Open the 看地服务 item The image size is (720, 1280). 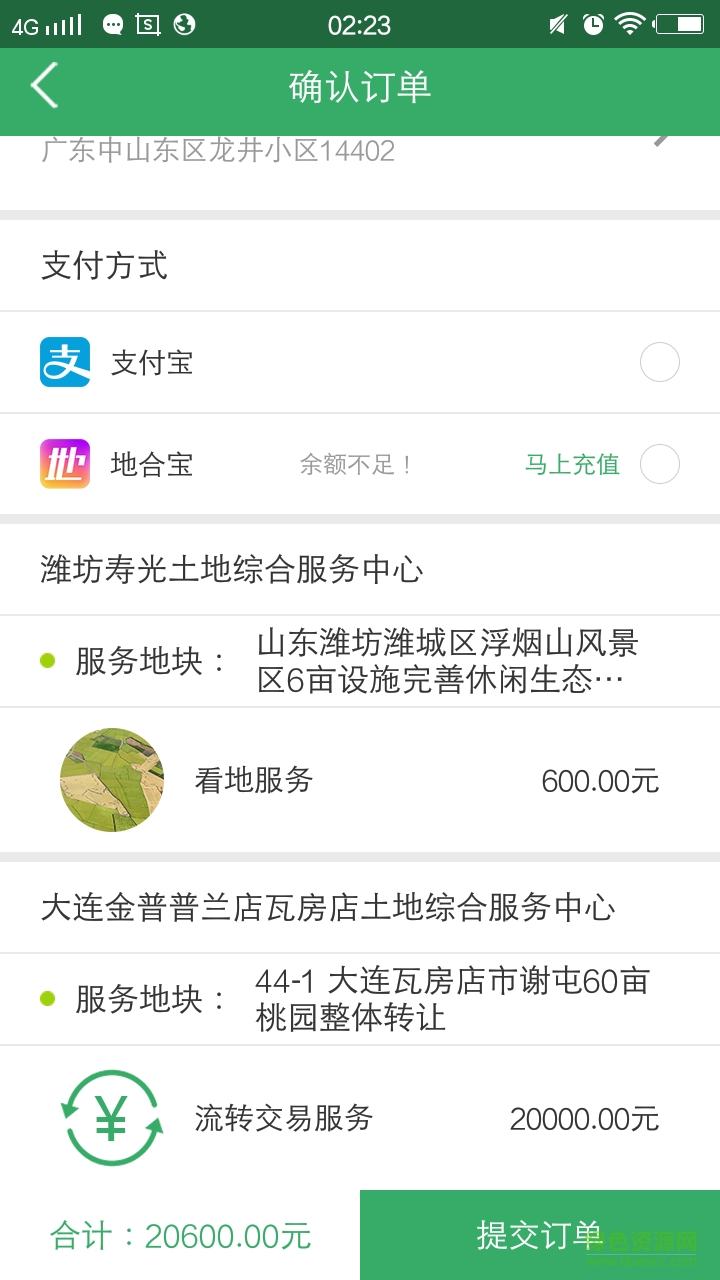tap(360, 780)
